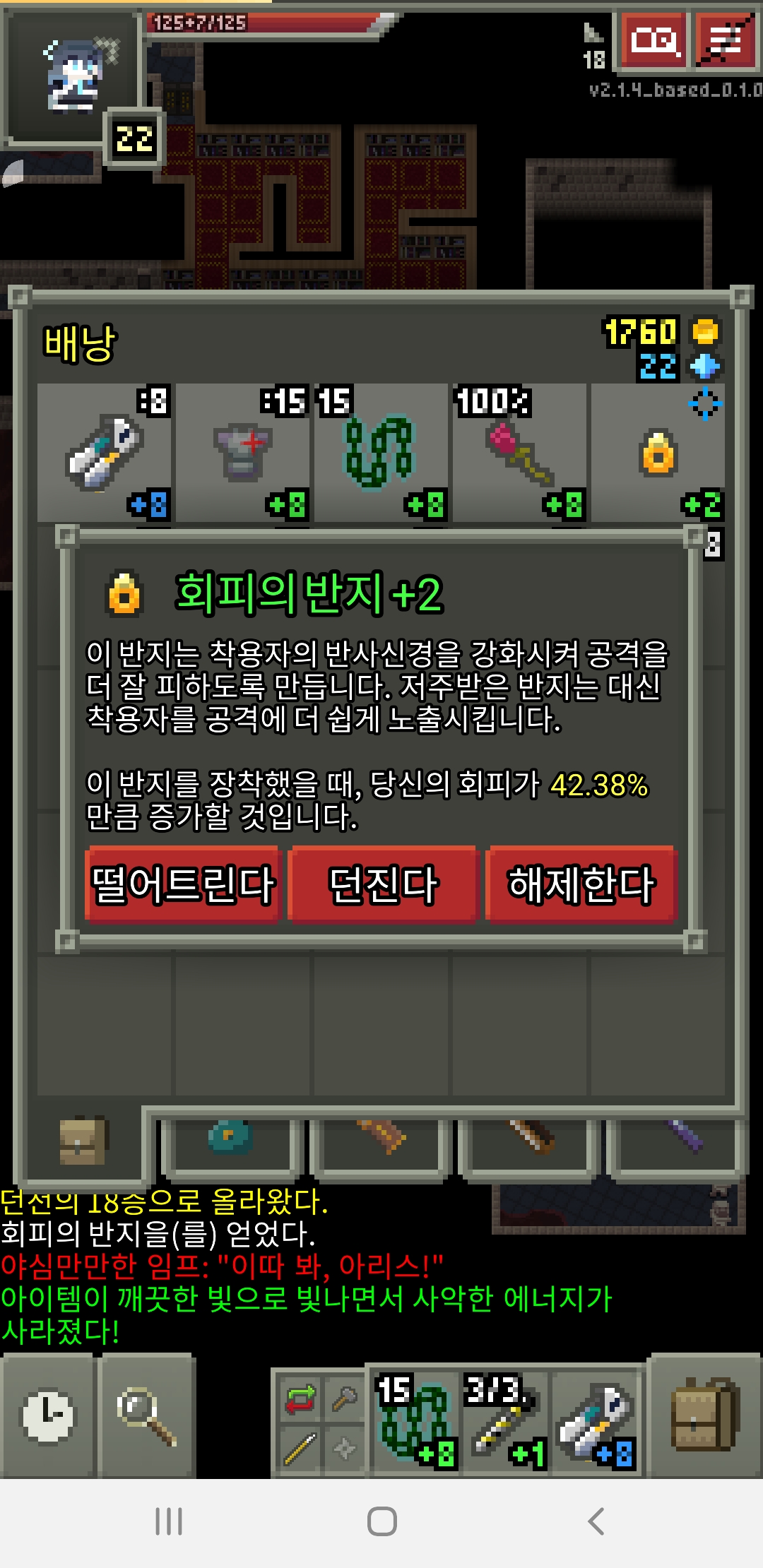Viewport: 763px width, 1568px height.
Task: Tap the 해제한다 (unequip) button
Action: pyautogui.click(x=581, y=884)
